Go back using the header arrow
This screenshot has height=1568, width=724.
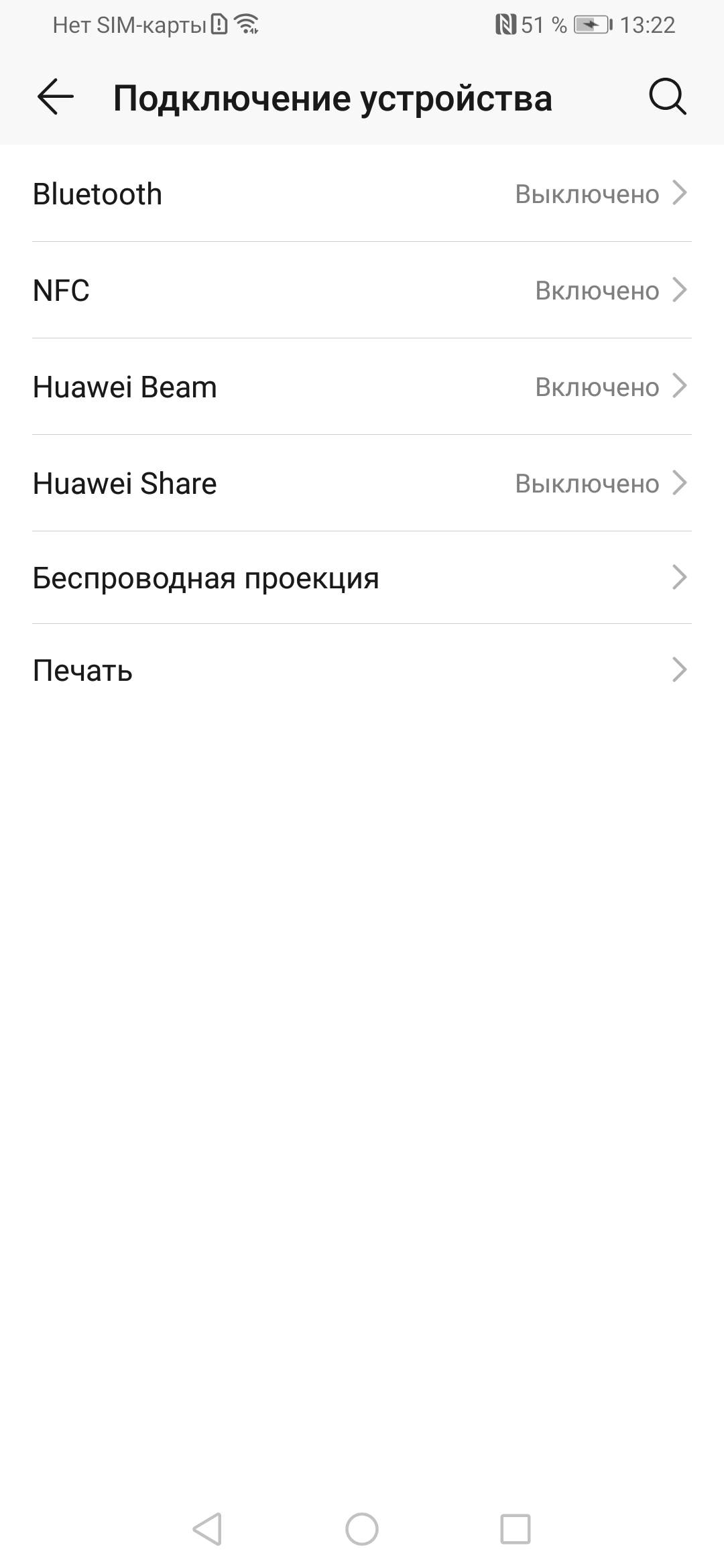[56, 97]
